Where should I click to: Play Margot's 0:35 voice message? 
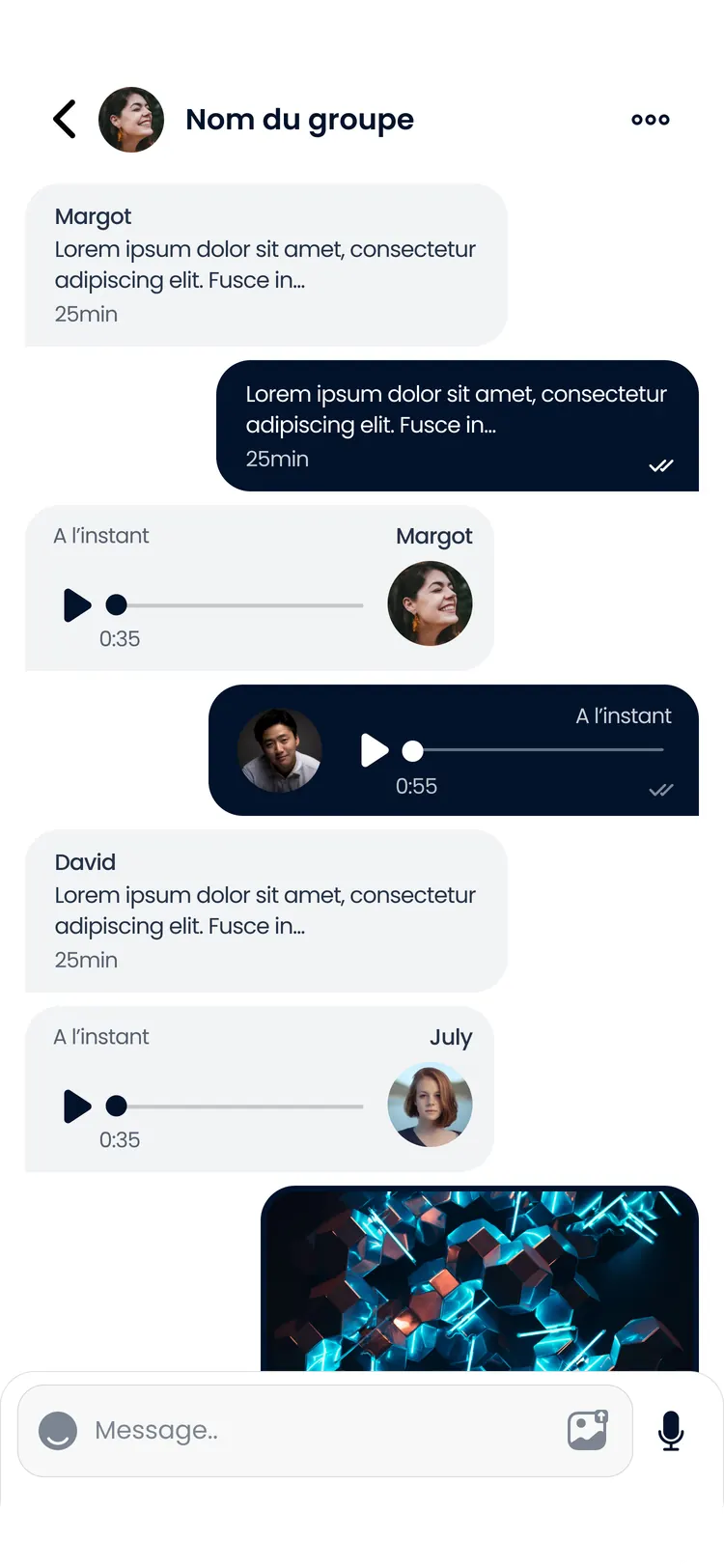pyautogui.click(x=77, y=605)
